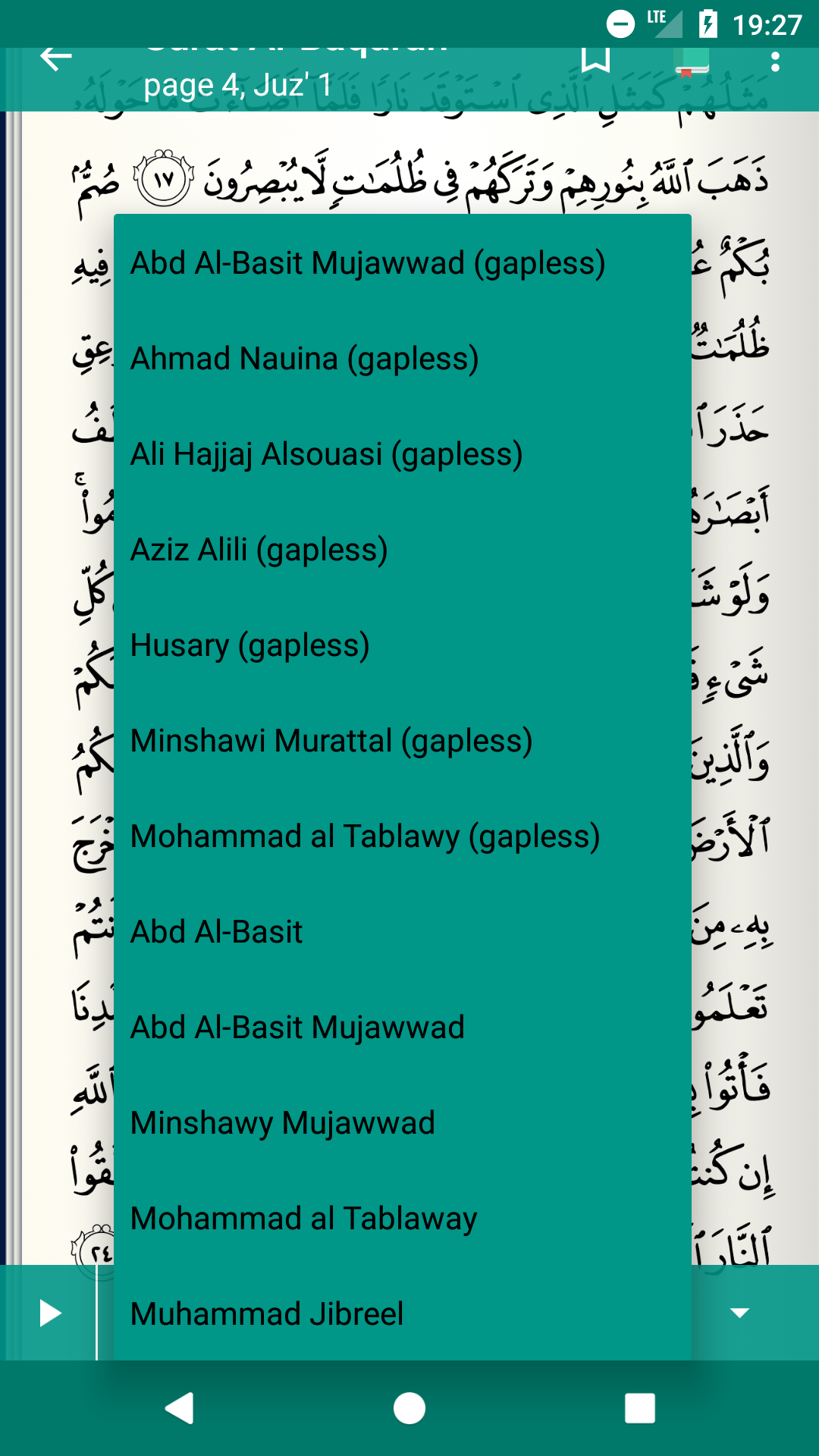Open the overflow menu with three dots
This screenshot has width=819, height=1456.
coord(776,59)
